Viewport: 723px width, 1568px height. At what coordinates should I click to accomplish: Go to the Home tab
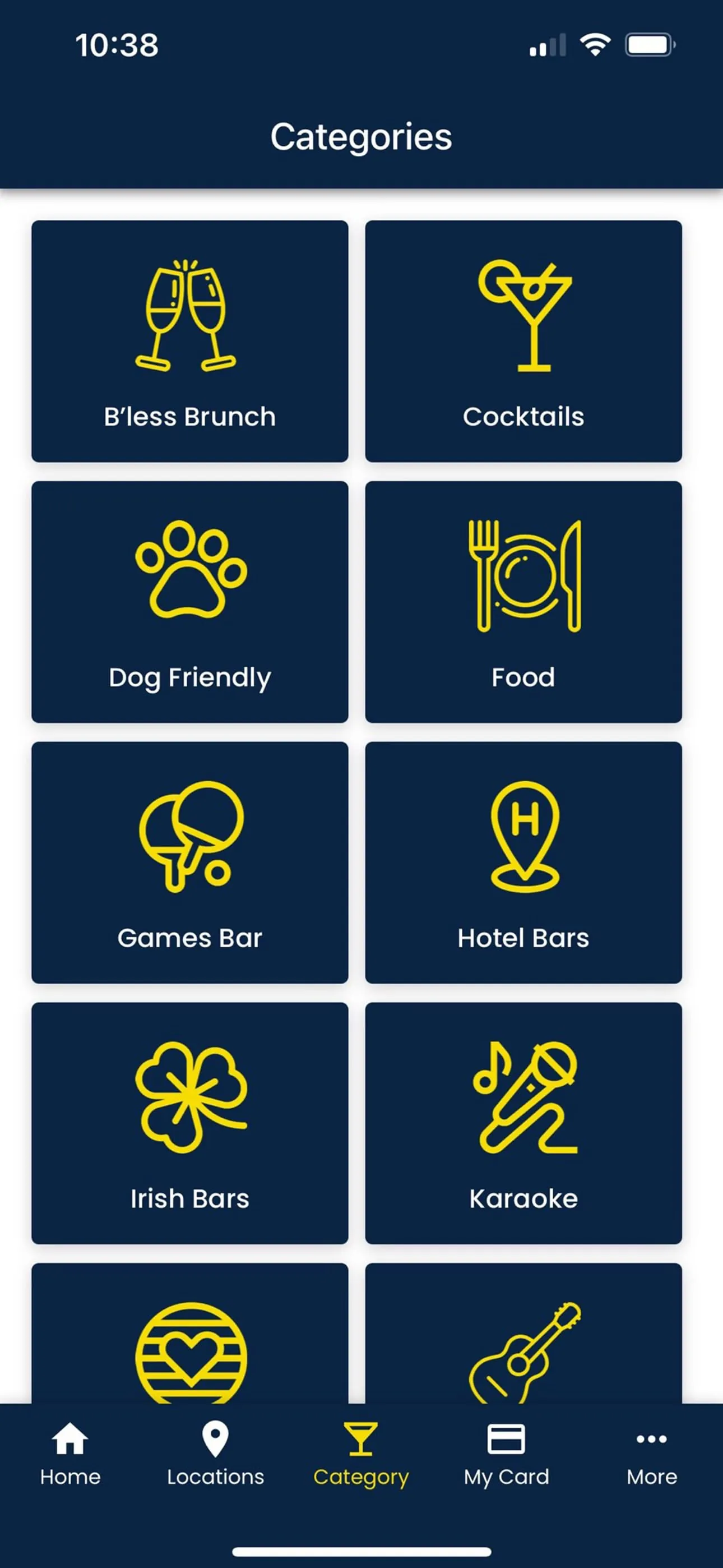(70, 1455)
